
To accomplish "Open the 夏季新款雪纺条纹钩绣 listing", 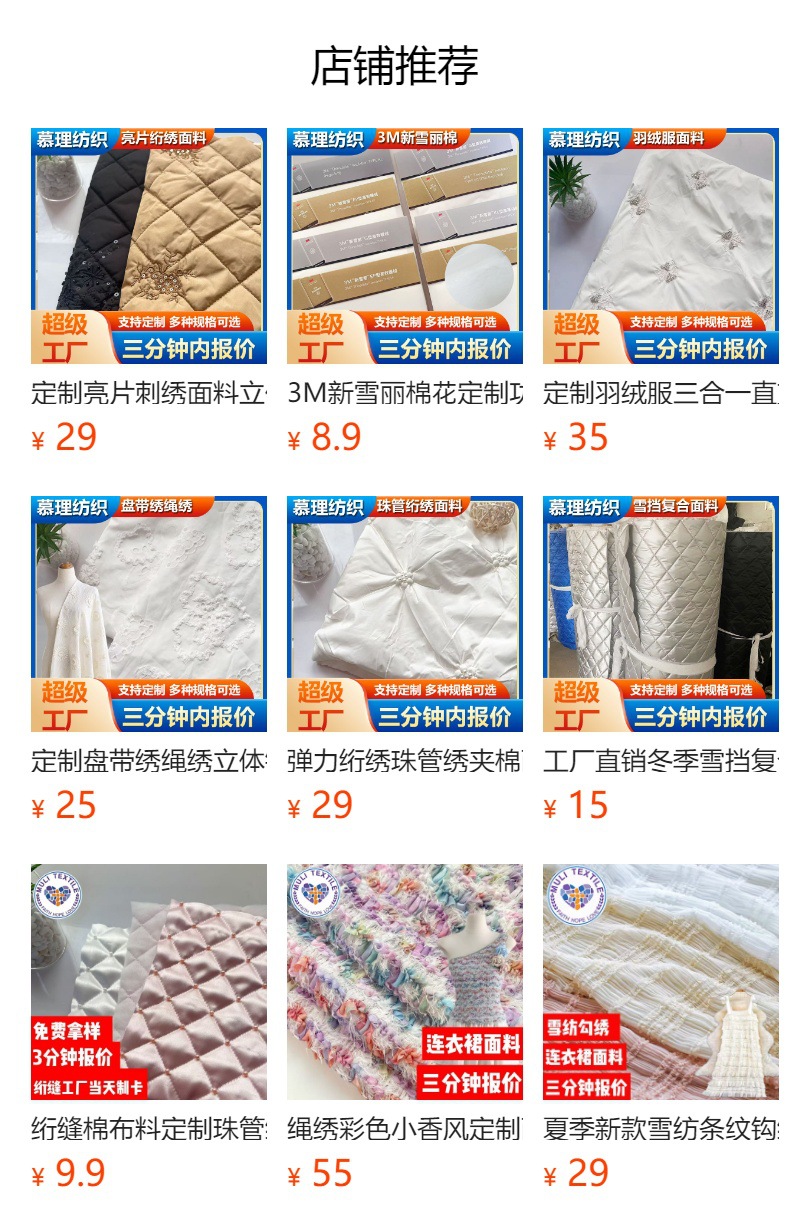I will 660,982.
